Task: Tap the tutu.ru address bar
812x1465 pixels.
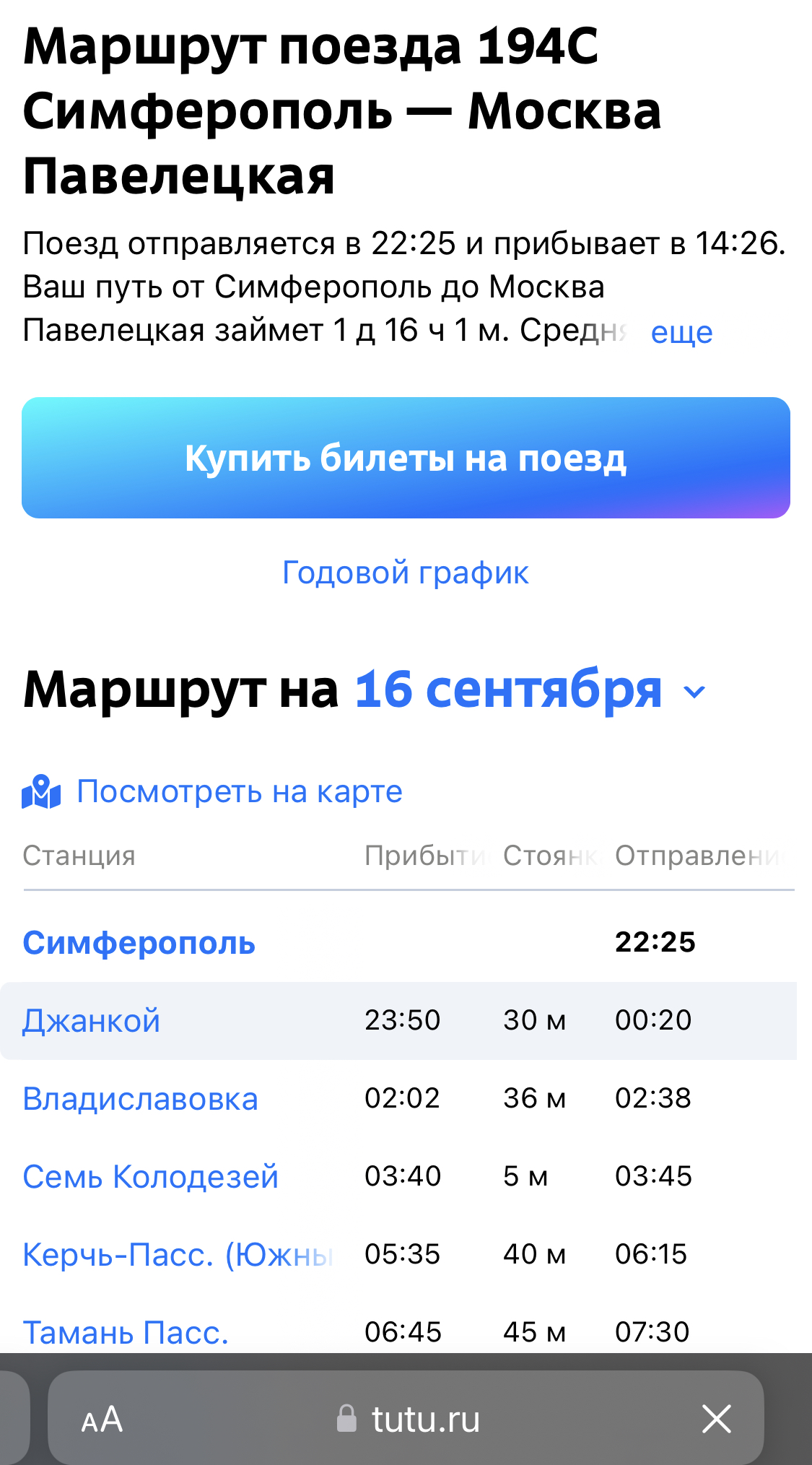Action: 408,1420
